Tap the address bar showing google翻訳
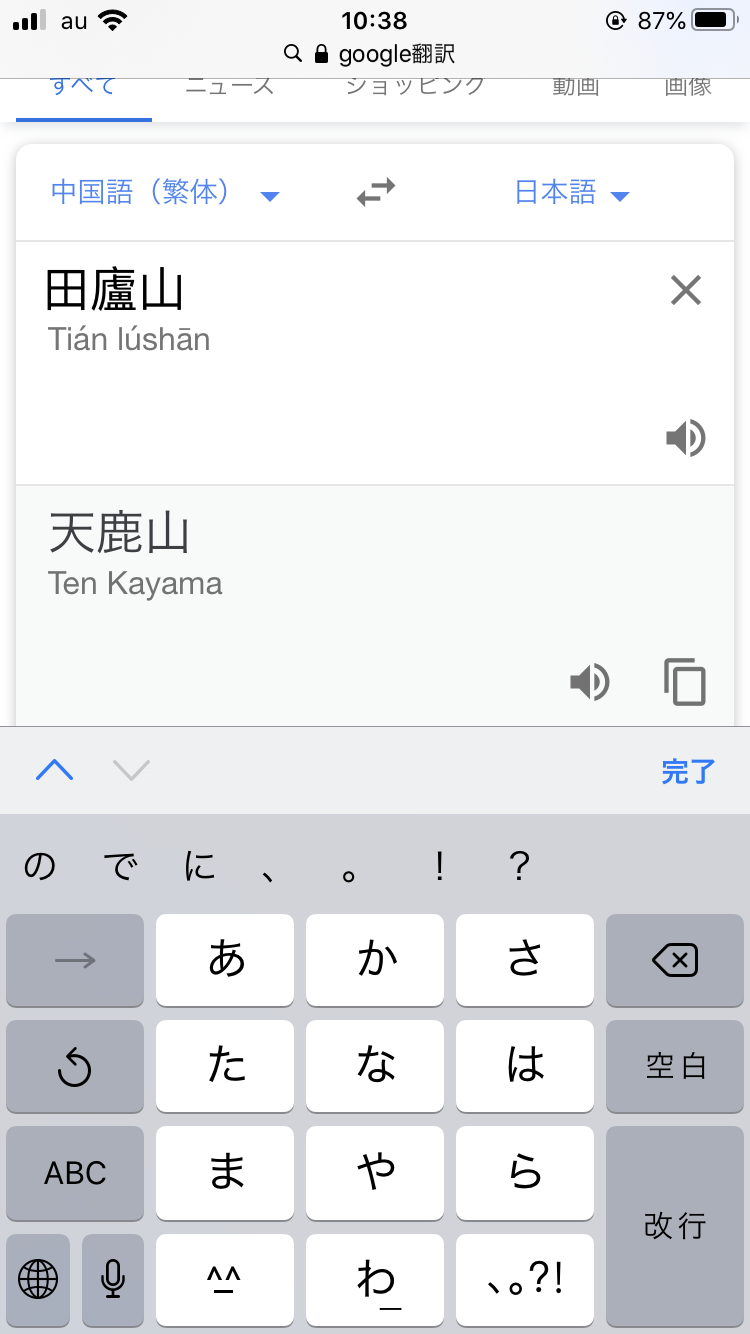The height and width of the screenshot is (1334, 750). click(x=375, y=53)
